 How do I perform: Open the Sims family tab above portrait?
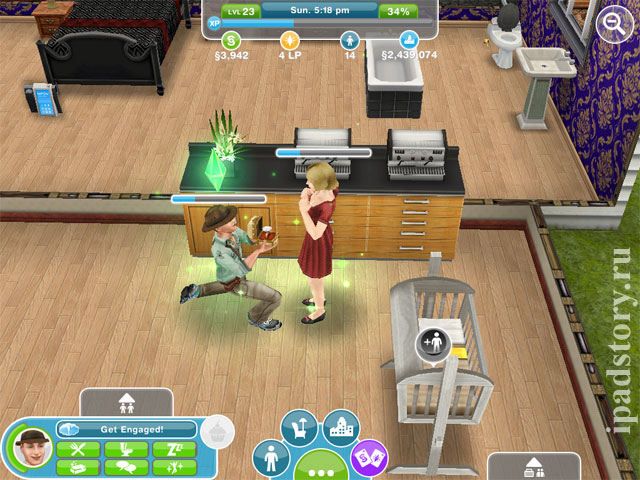pyautogui.click(x=127, y=403)
